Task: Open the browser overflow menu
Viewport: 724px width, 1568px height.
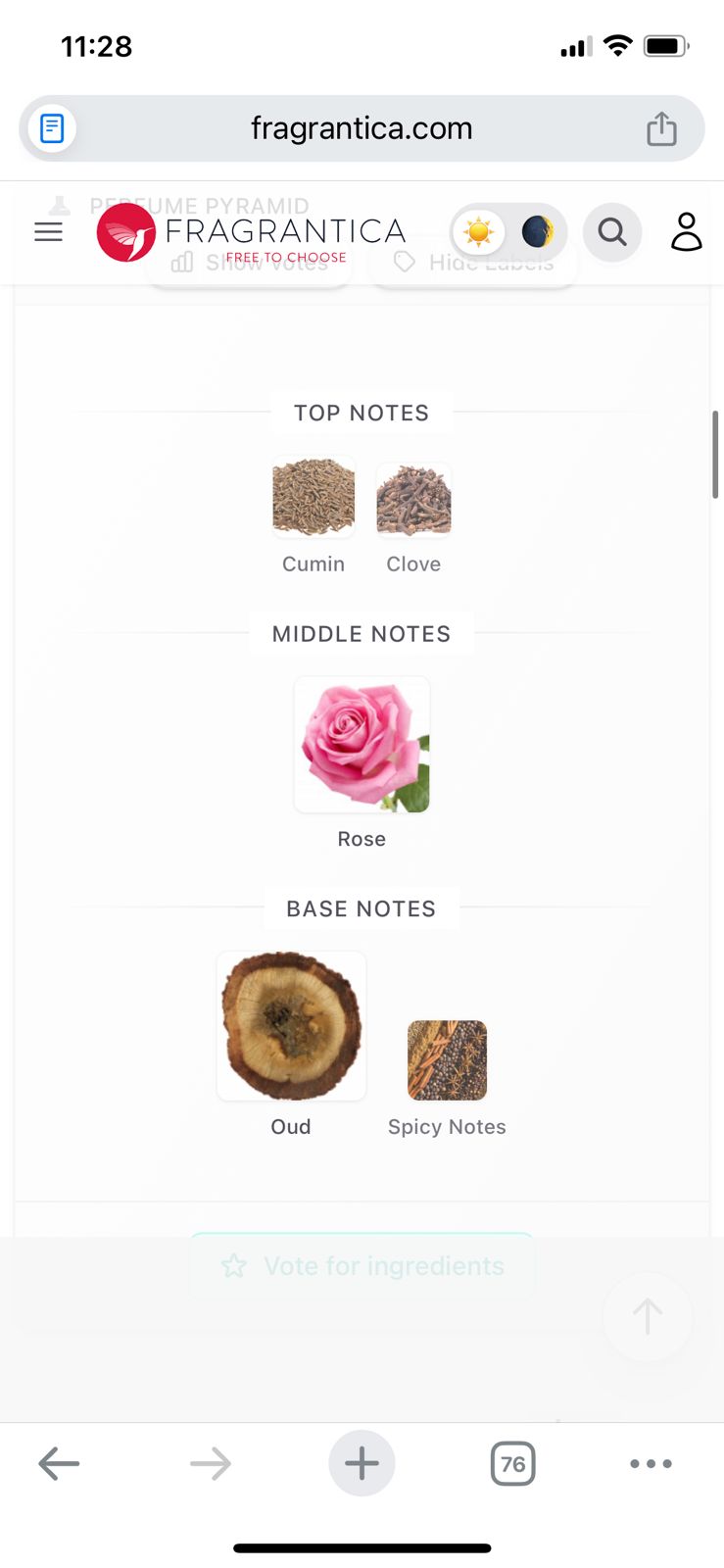Action: 651,1464
